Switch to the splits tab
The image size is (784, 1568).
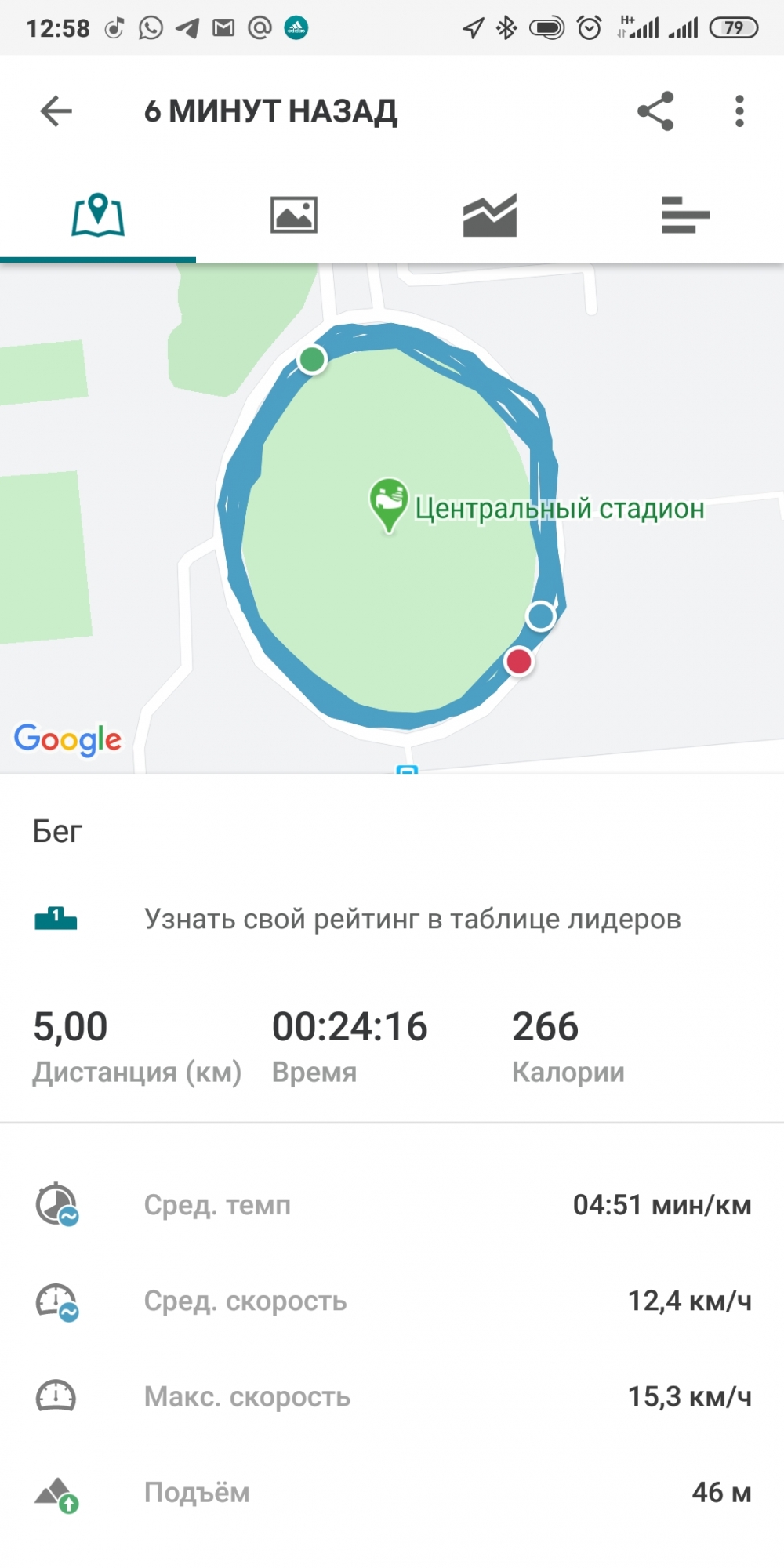(x=685, y=215)
